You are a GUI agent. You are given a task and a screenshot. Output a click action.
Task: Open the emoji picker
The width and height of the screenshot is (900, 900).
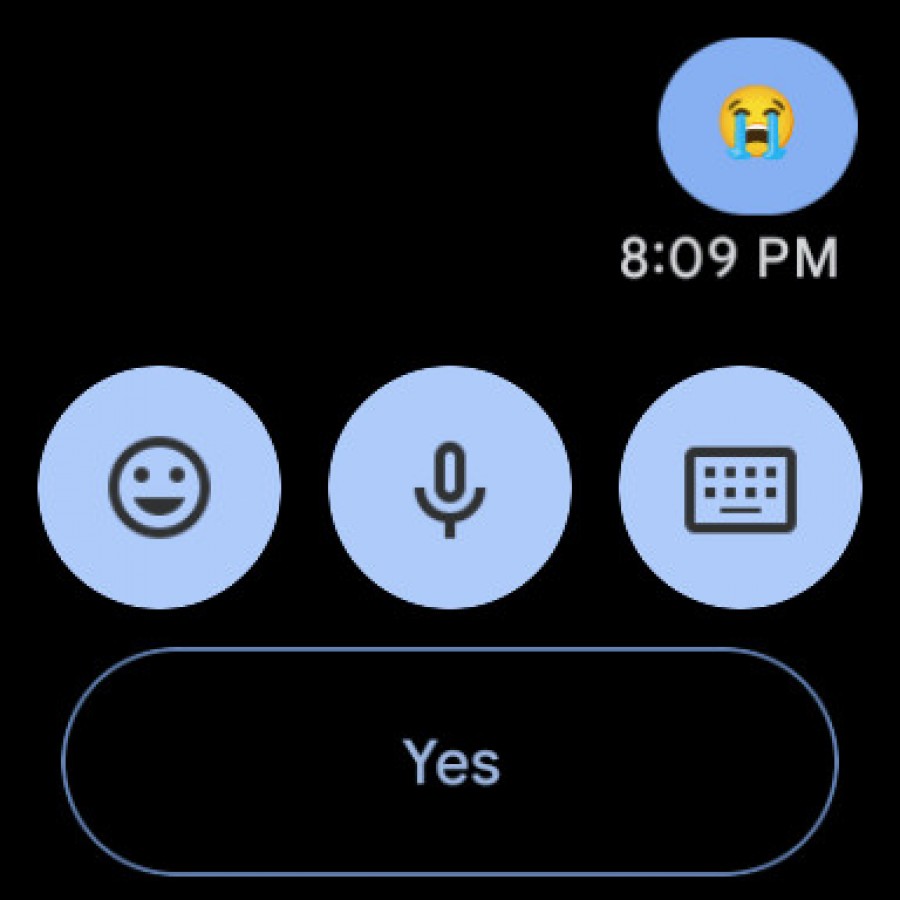[159, 487]
